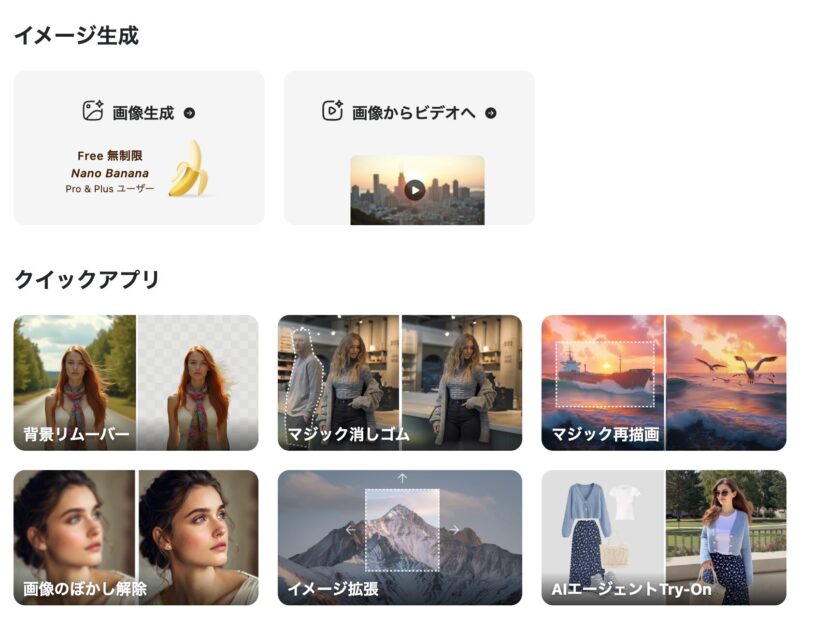Select the マジック再描画 tile
Viewport: 828px width, 630px height.
coord(663,383)
